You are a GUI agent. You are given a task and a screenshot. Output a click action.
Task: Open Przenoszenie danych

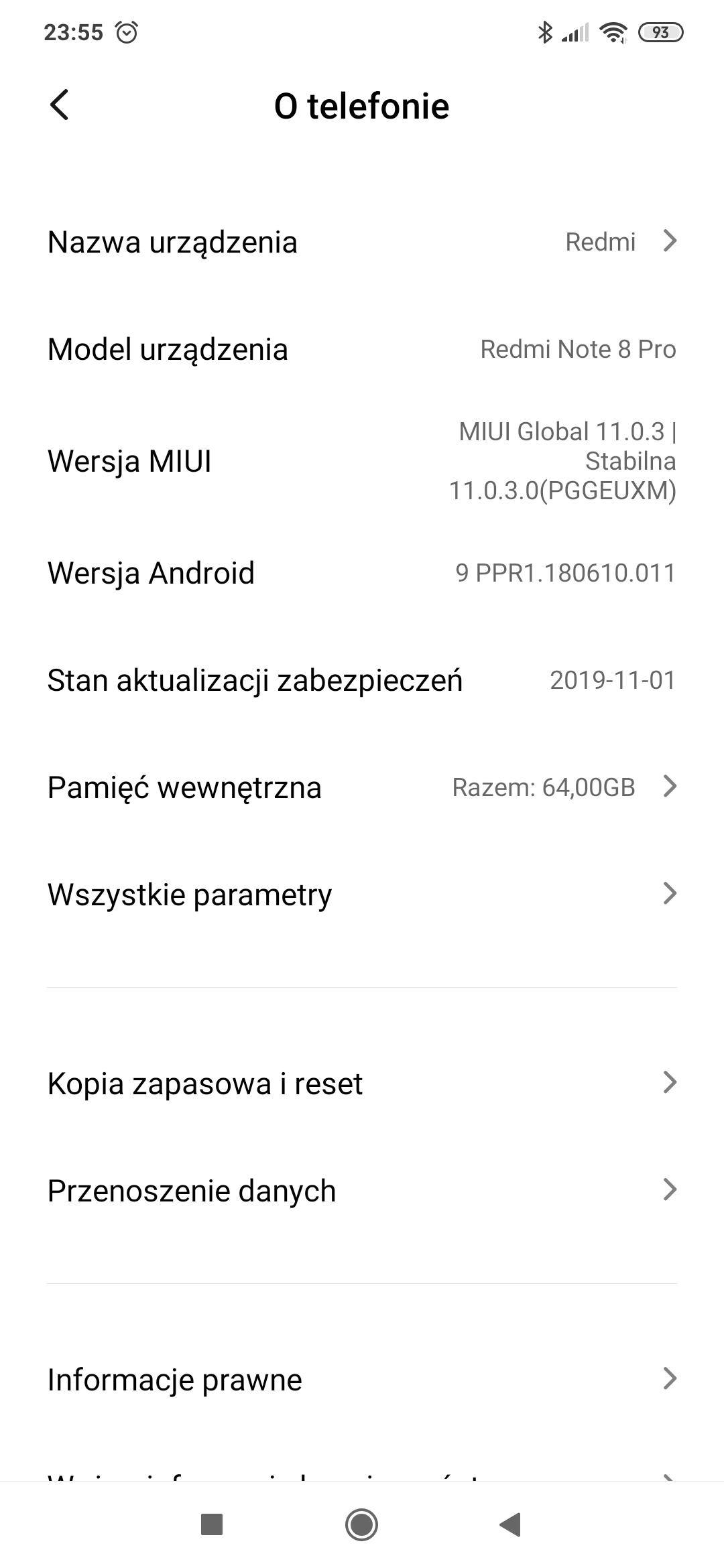[362, 1191]
